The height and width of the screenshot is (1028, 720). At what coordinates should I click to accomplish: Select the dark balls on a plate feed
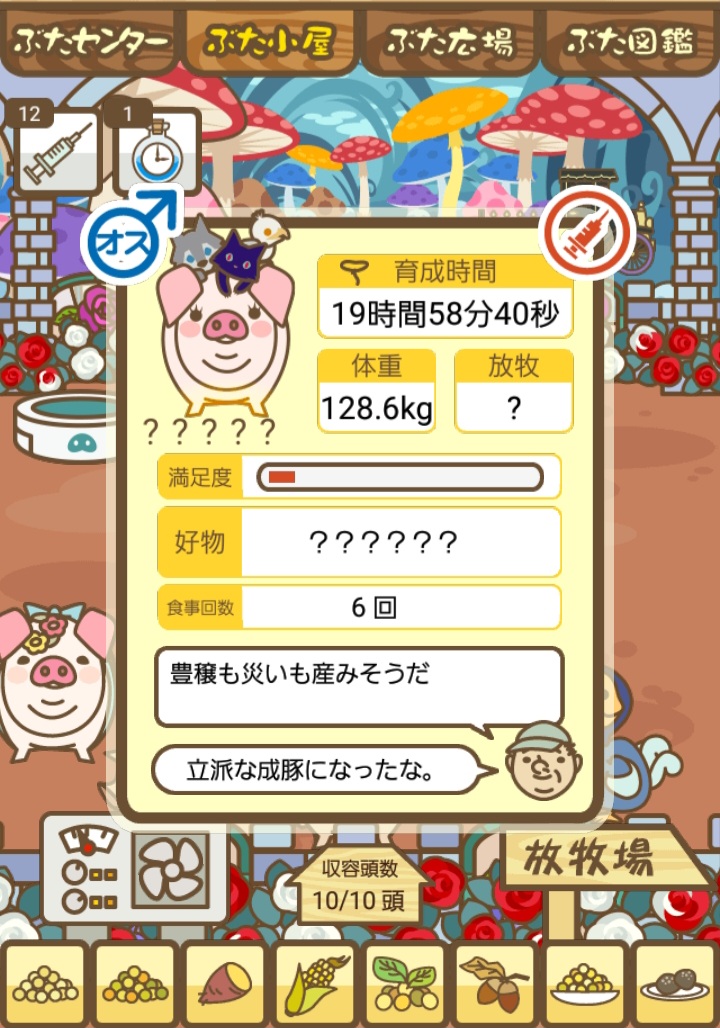(x=675, y=985)
